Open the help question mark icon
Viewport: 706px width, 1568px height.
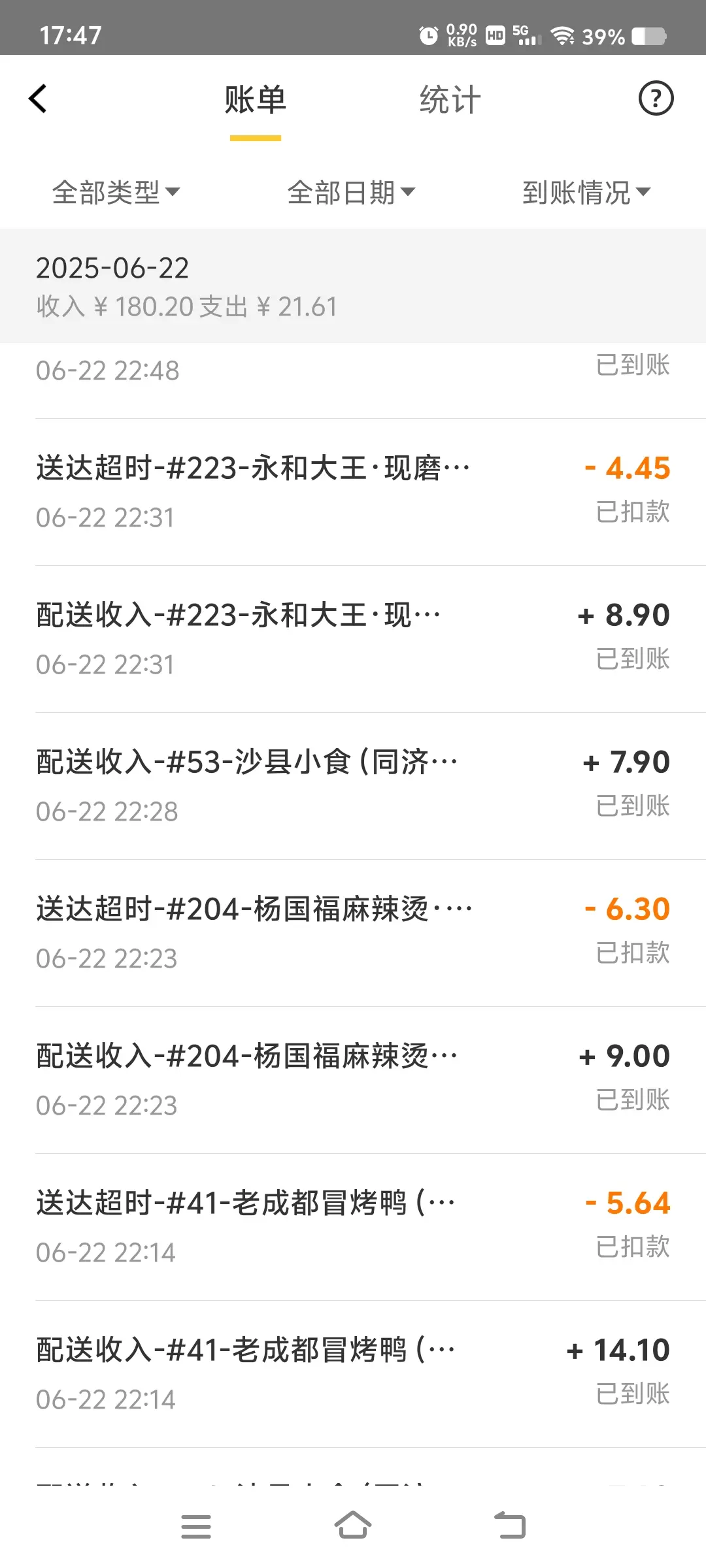point(656,99)
